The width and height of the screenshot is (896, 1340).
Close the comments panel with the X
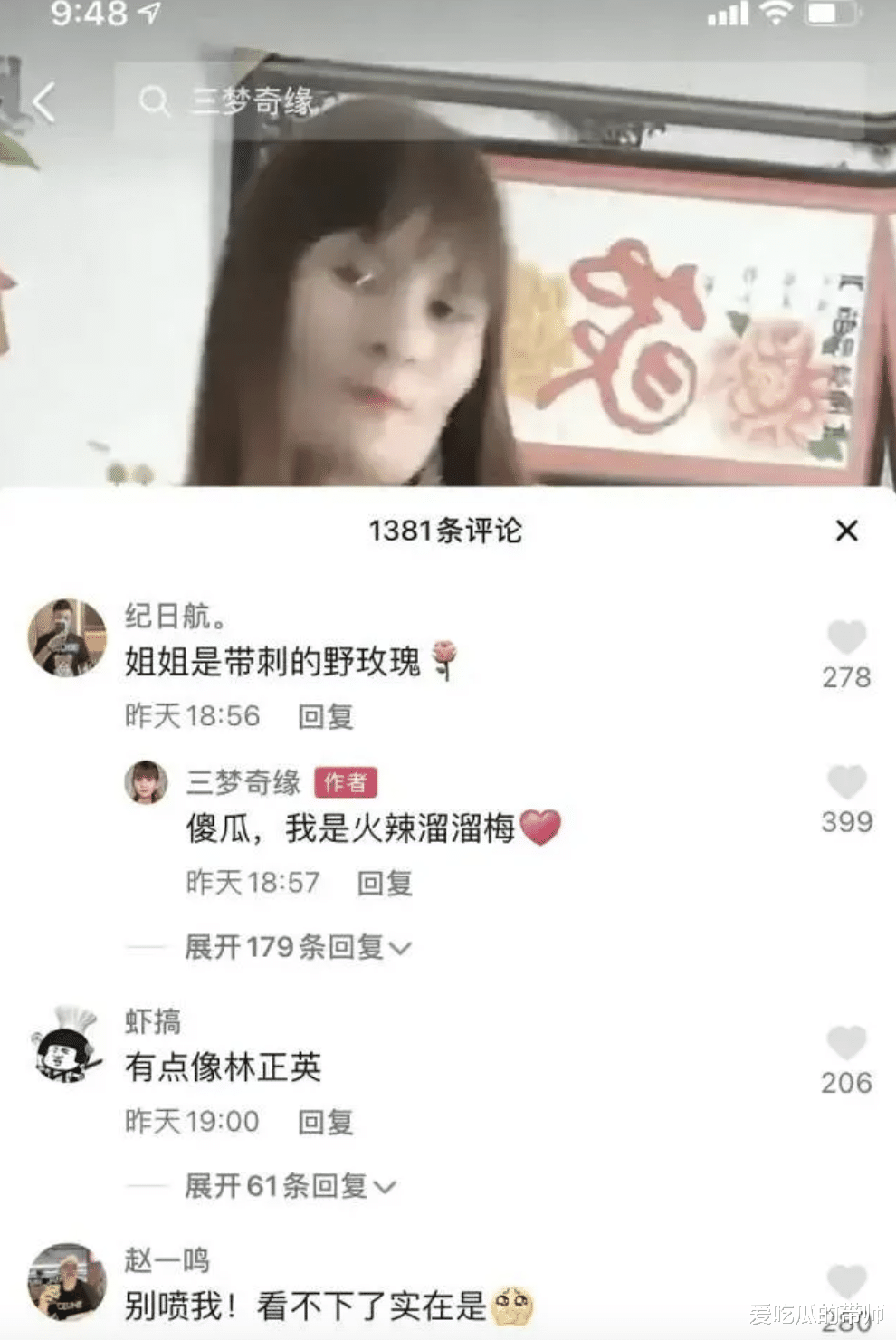[x=845, y=532]
